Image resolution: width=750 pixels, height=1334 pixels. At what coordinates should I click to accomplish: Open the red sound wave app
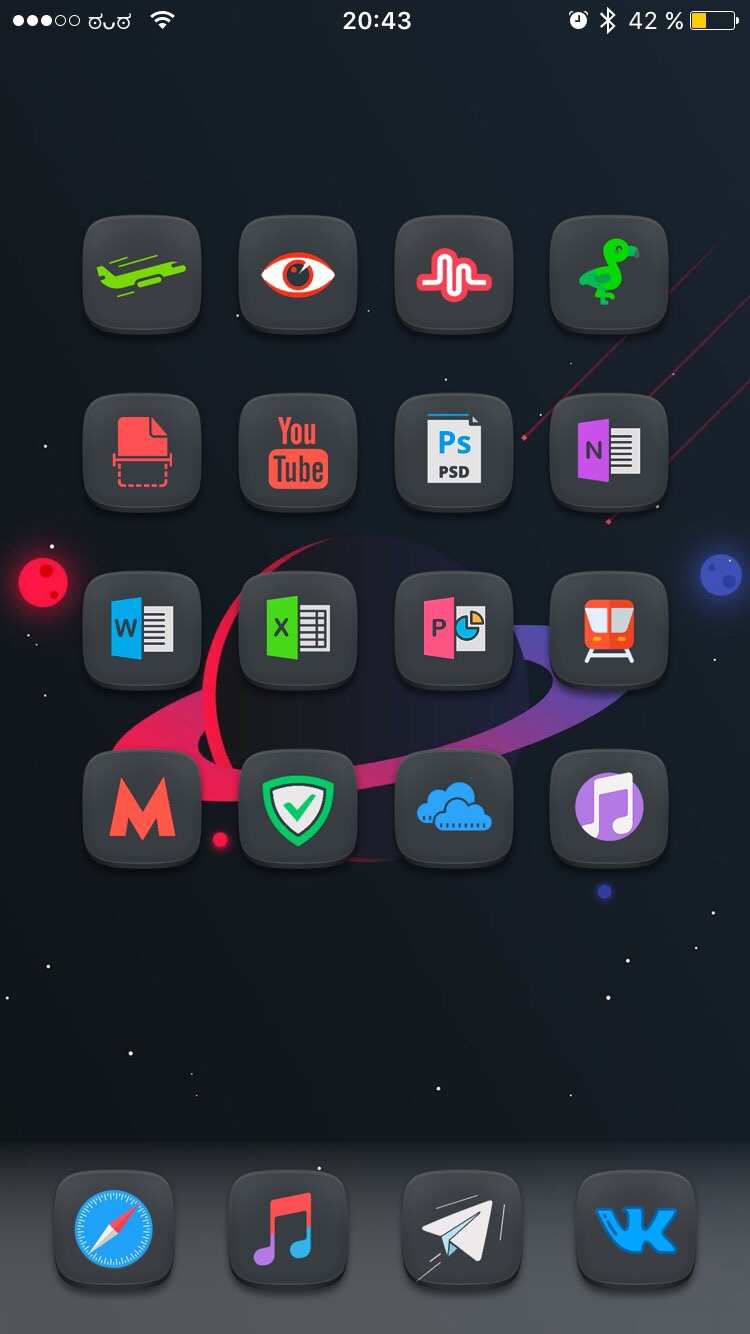click(x=454, y=274)
